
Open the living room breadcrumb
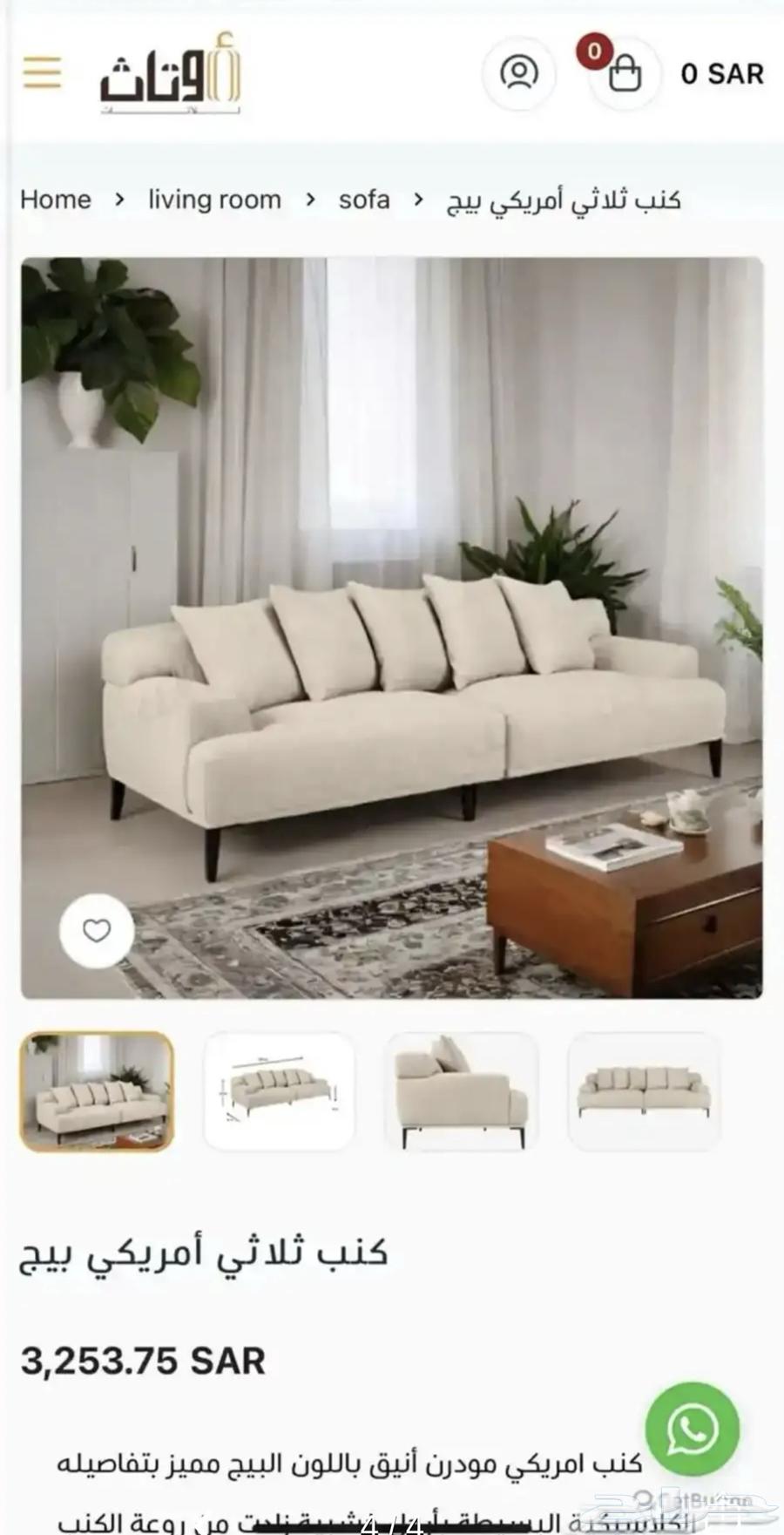214,200
